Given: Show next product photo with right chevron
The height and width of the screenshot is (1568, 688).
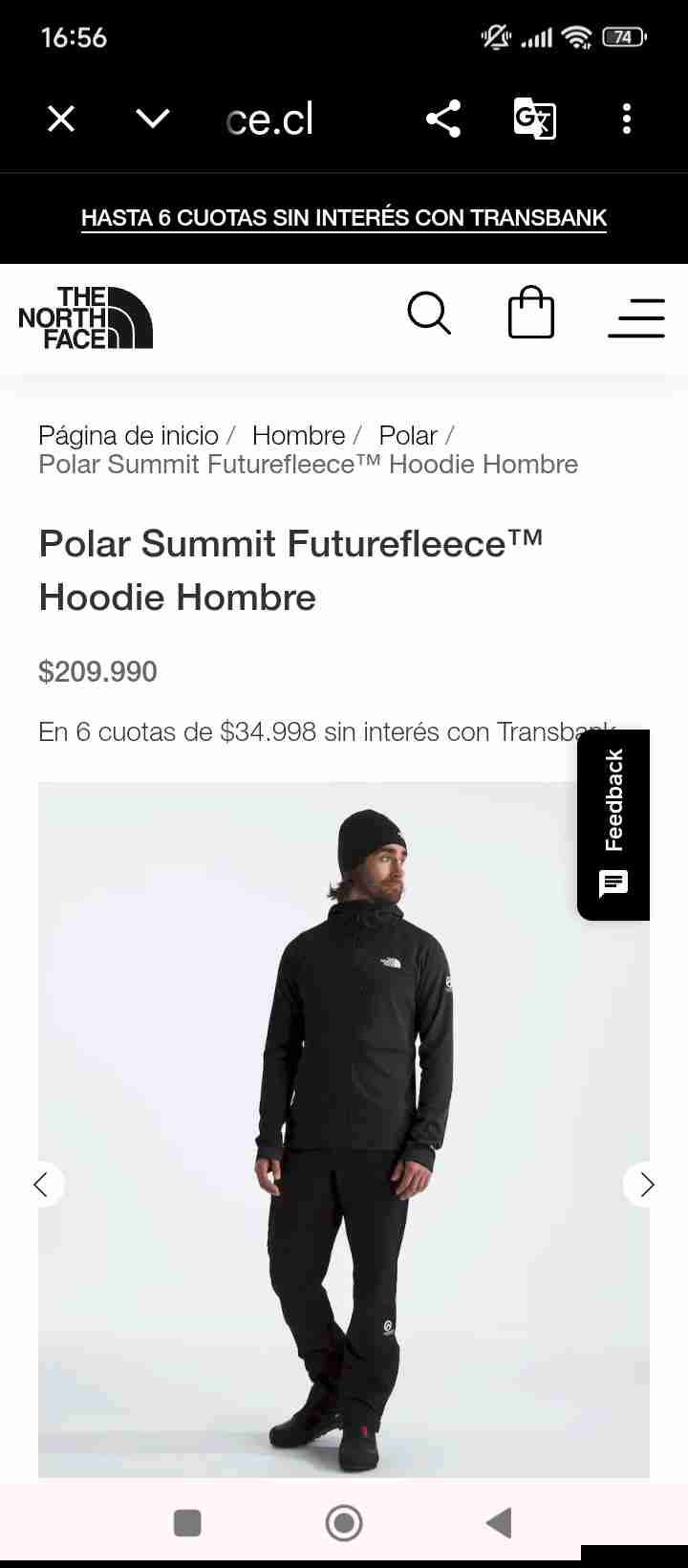Looking at the screenshot, I should point(646,1185).
